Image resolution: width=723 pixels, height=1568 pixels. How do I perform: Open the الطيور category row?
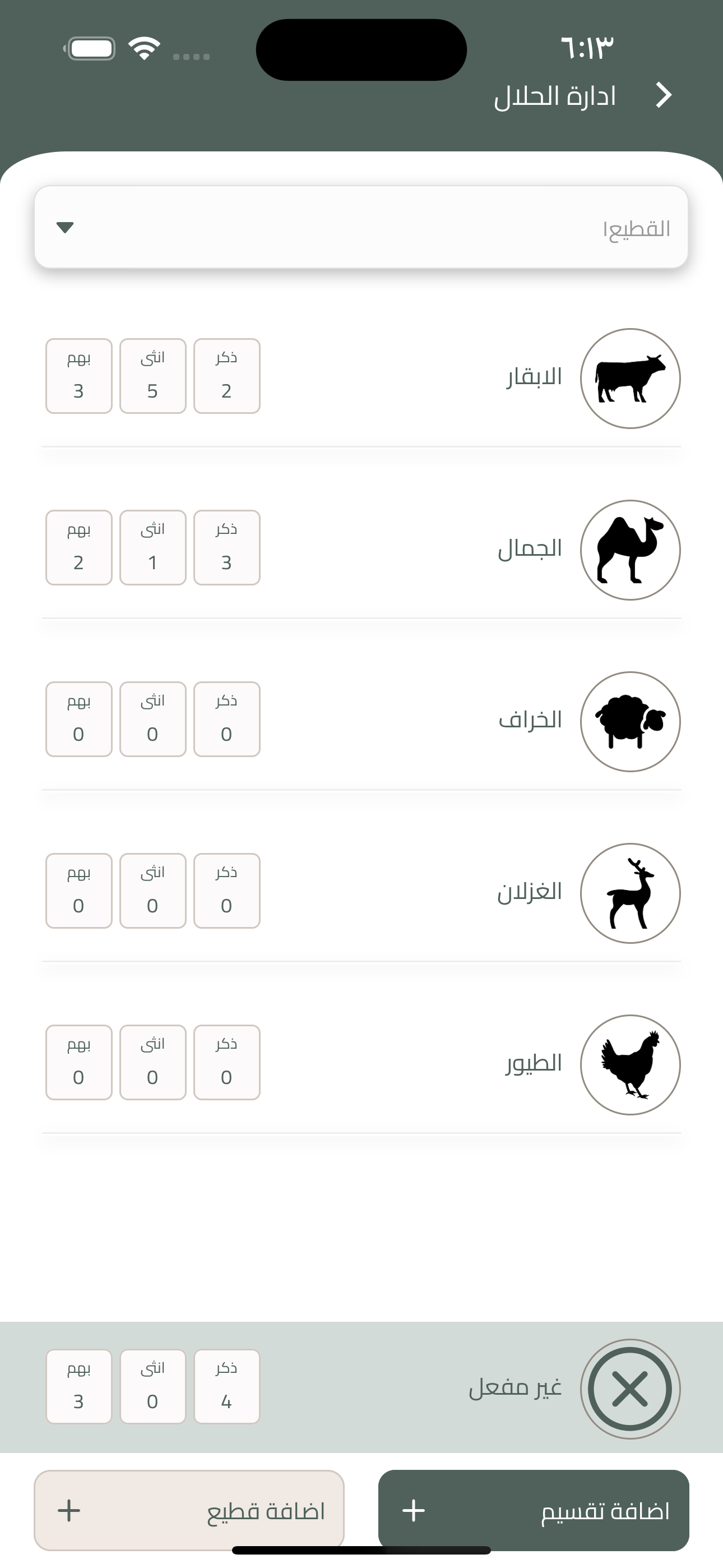point(533,1064)
